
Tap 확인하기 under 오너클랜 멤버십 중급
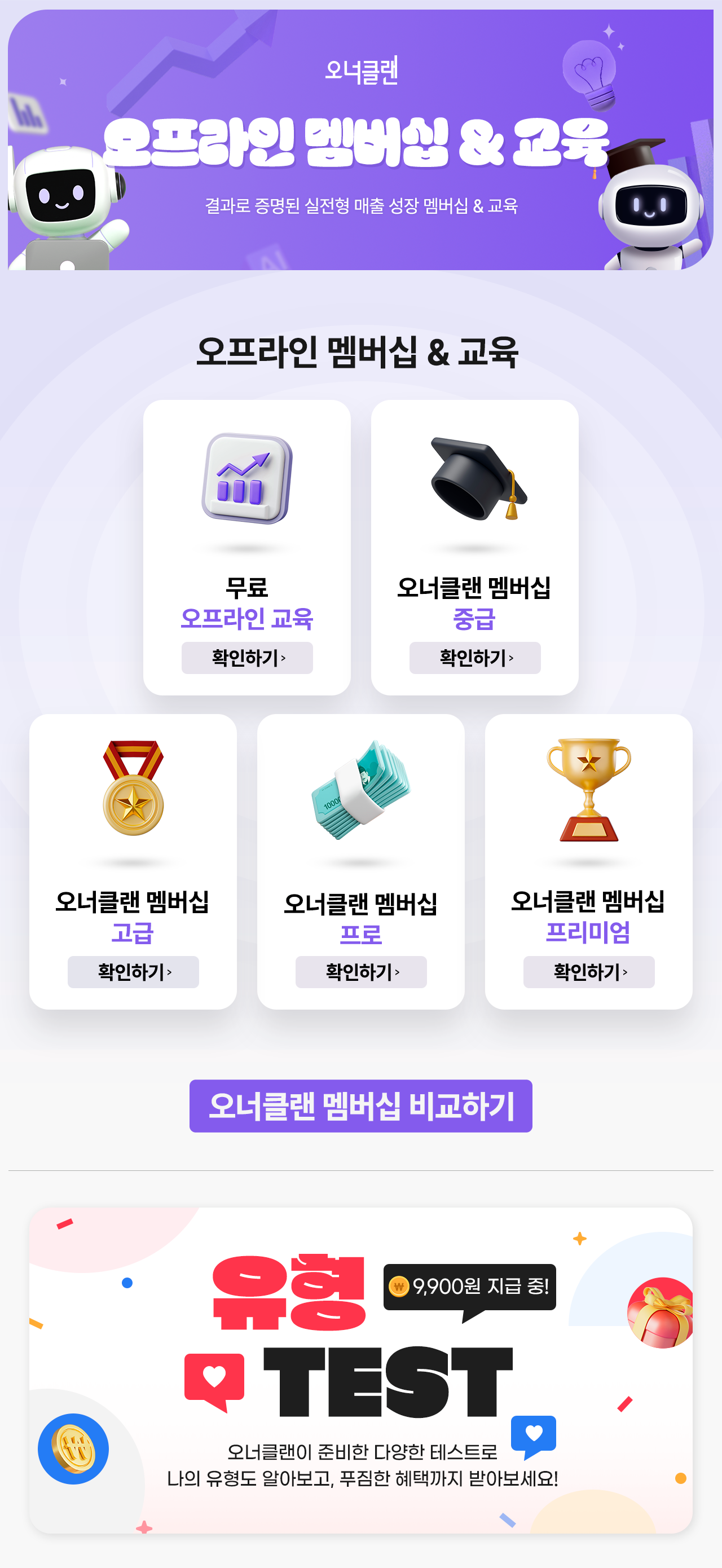pos(475,658)
